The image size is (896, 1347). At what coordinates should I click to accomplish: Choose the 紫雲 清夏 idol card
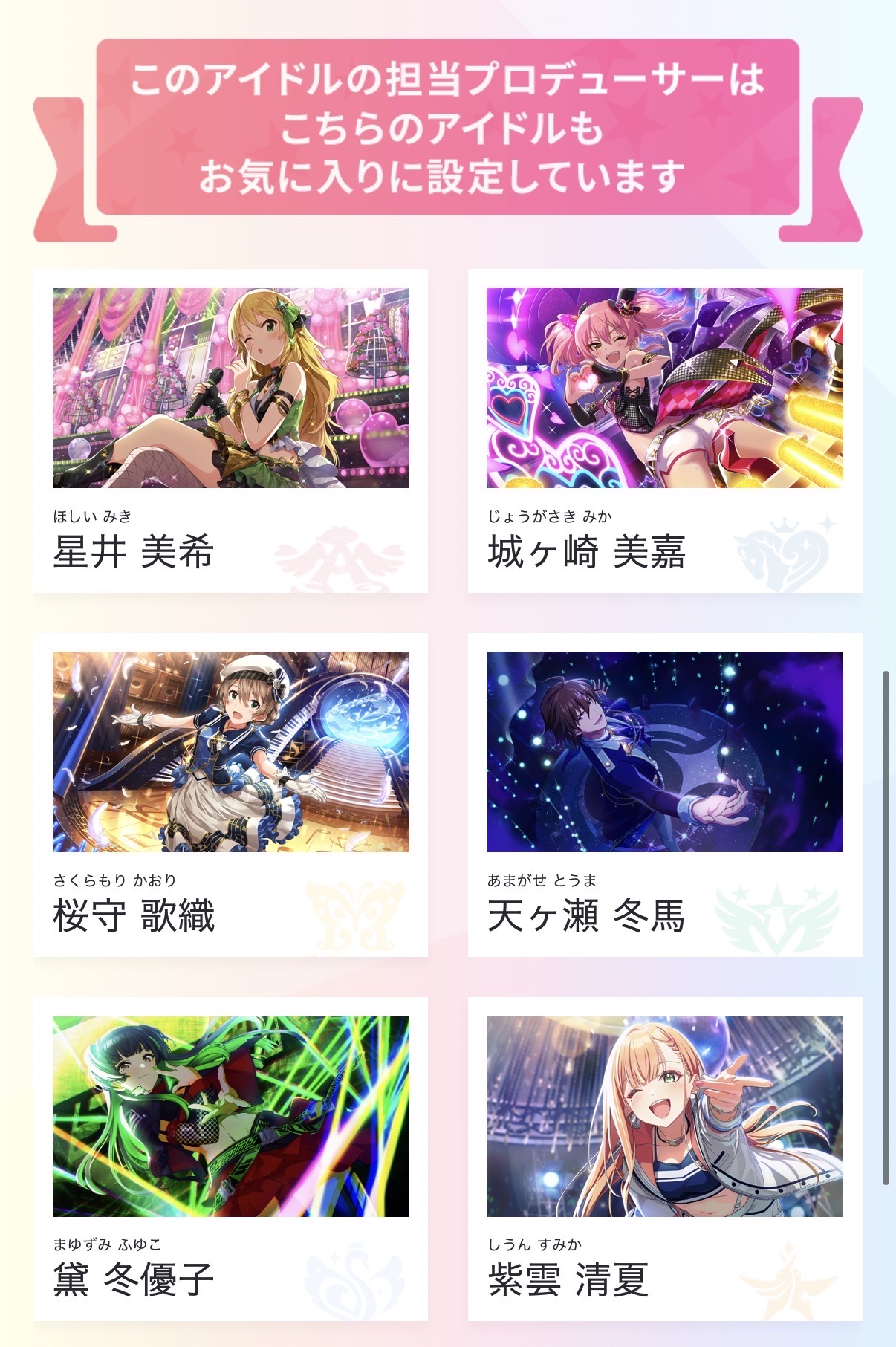[x=664, y=1158]
